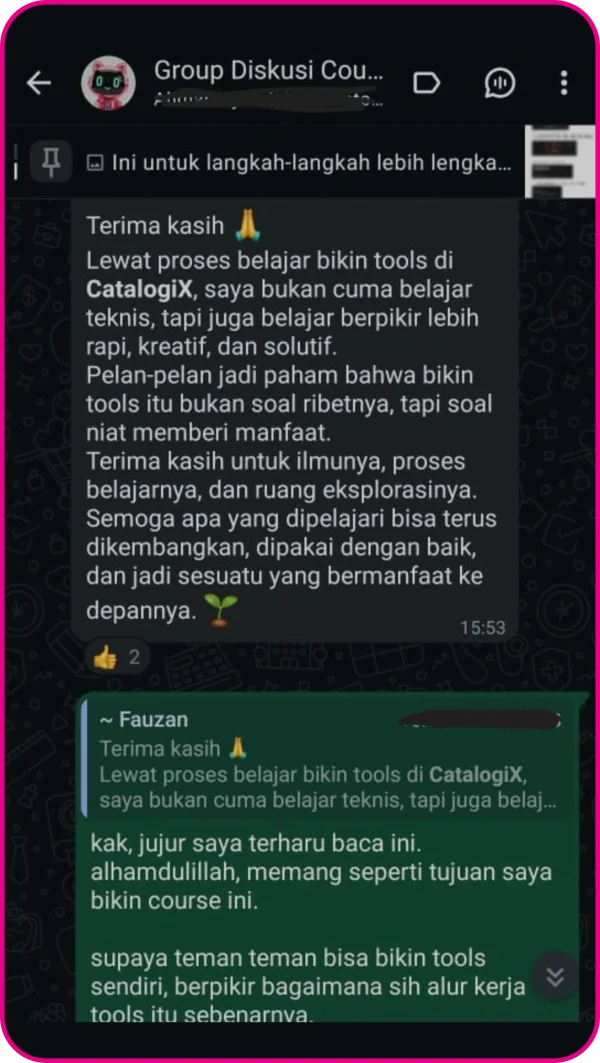The width and height of the screenshot is (600, 1063).
Task: Go back to the chat list
Action: point(39,83)
